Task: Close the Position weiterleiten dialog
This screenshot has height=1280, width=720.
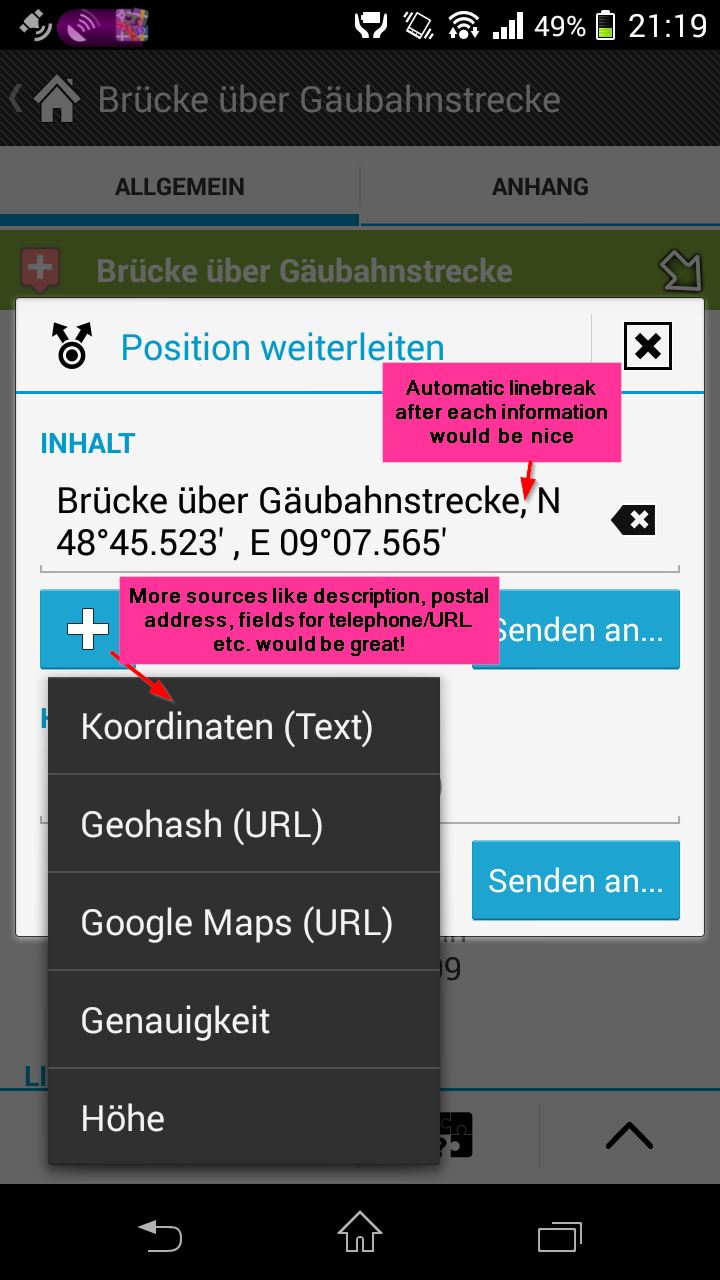Action: point(647,347)
